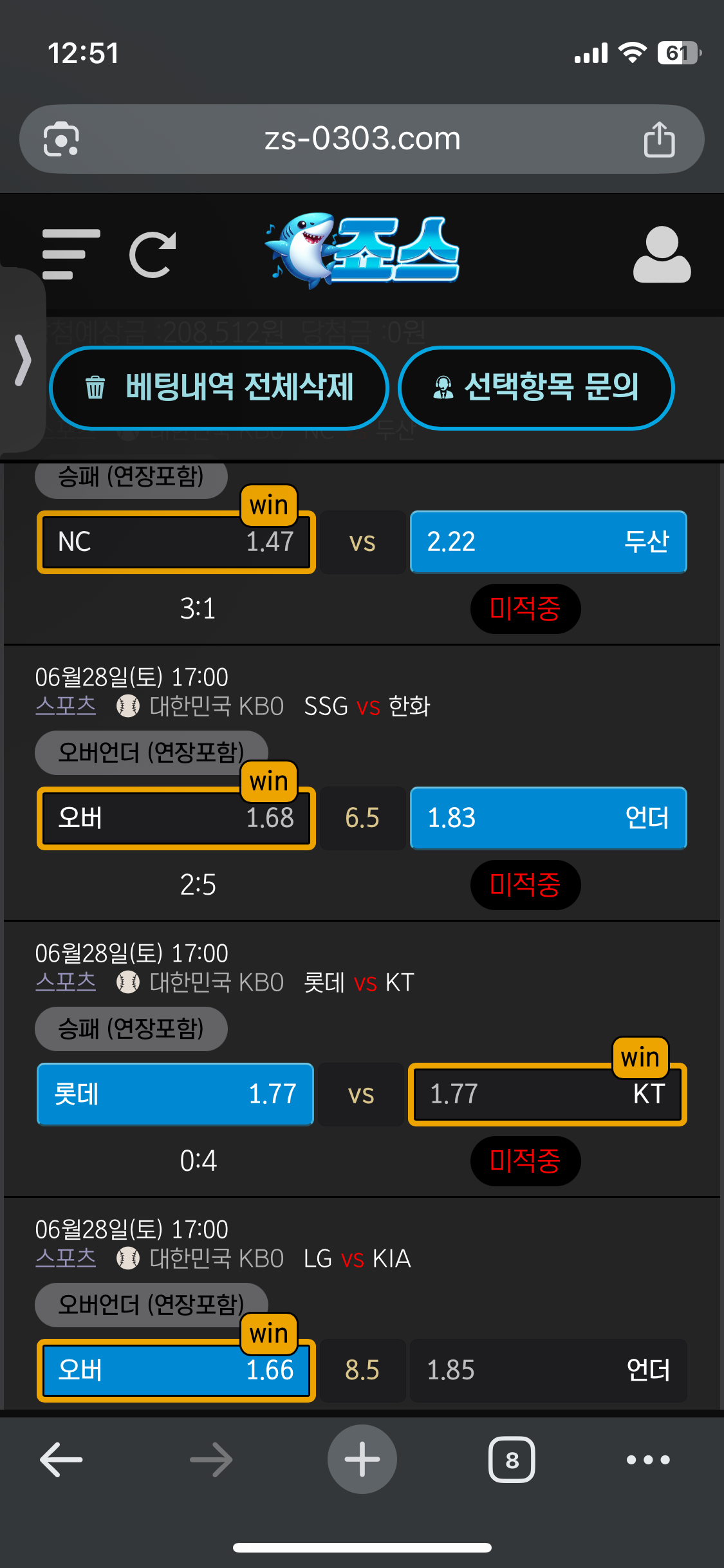The width and height of the screenshot is (724, 1568).
Task: Select 롯데 1.77 odds
Action: click(x=176, y=1094)
